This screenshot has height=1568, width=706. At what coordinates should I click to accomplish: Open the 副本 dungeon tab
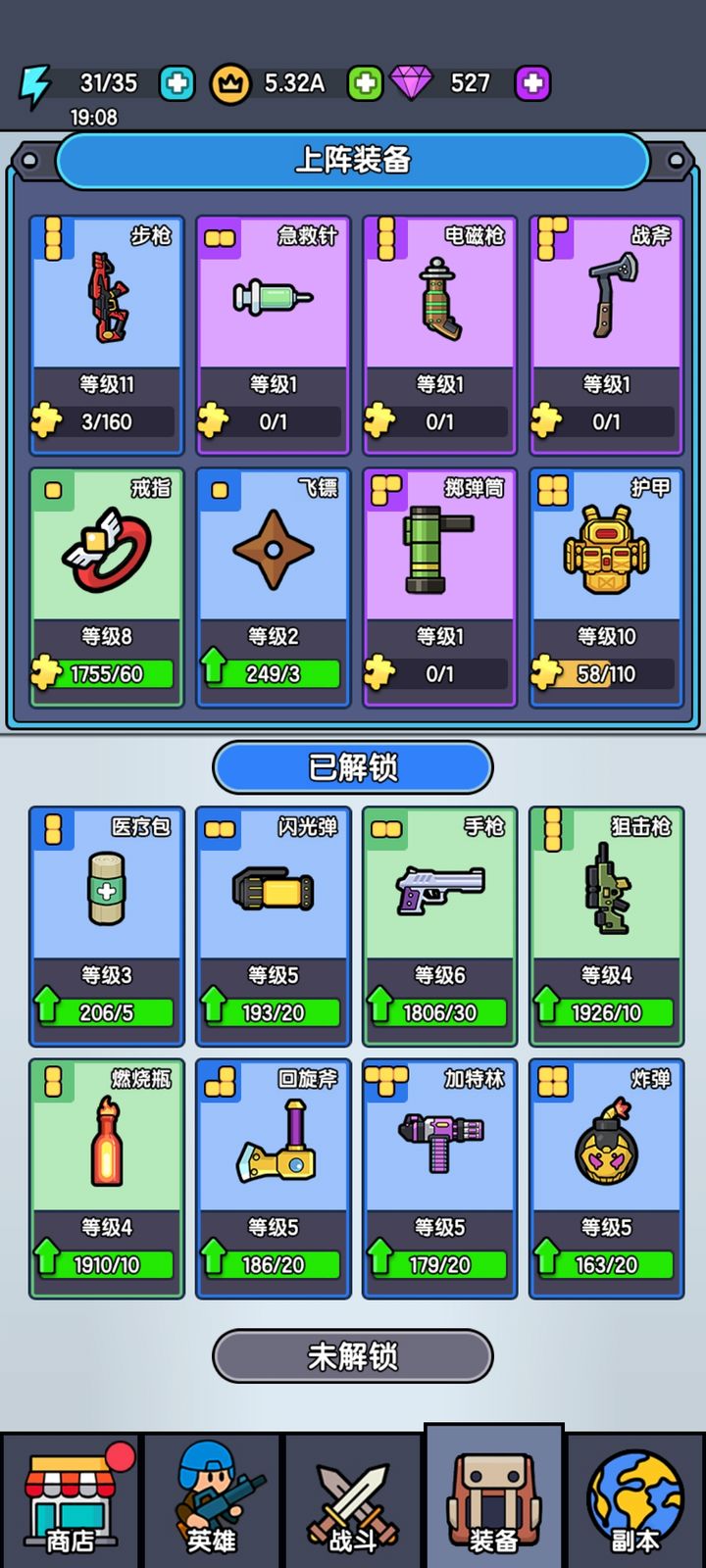(x=635, y=1494)
